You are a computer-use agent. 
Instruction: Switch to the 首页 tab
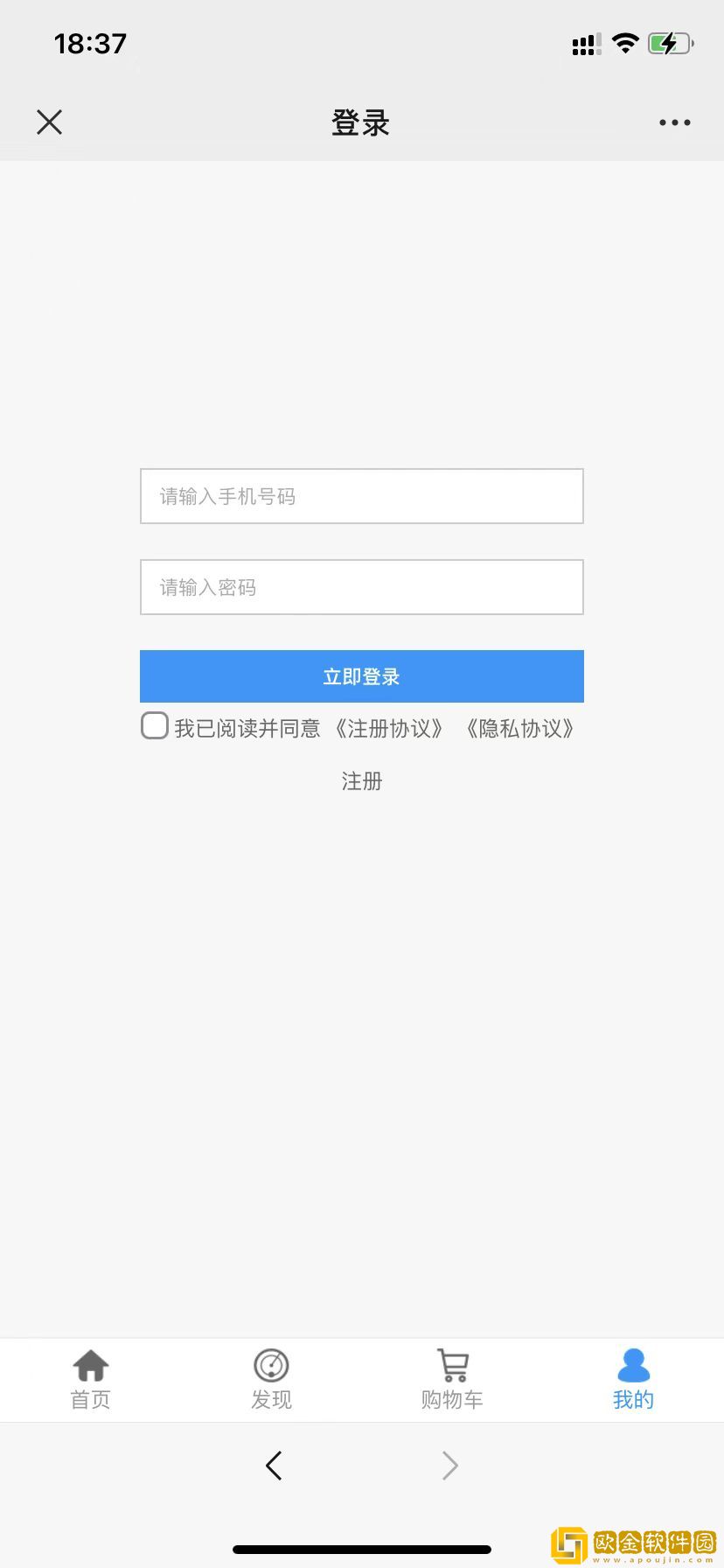click(x=90, y=1379)
